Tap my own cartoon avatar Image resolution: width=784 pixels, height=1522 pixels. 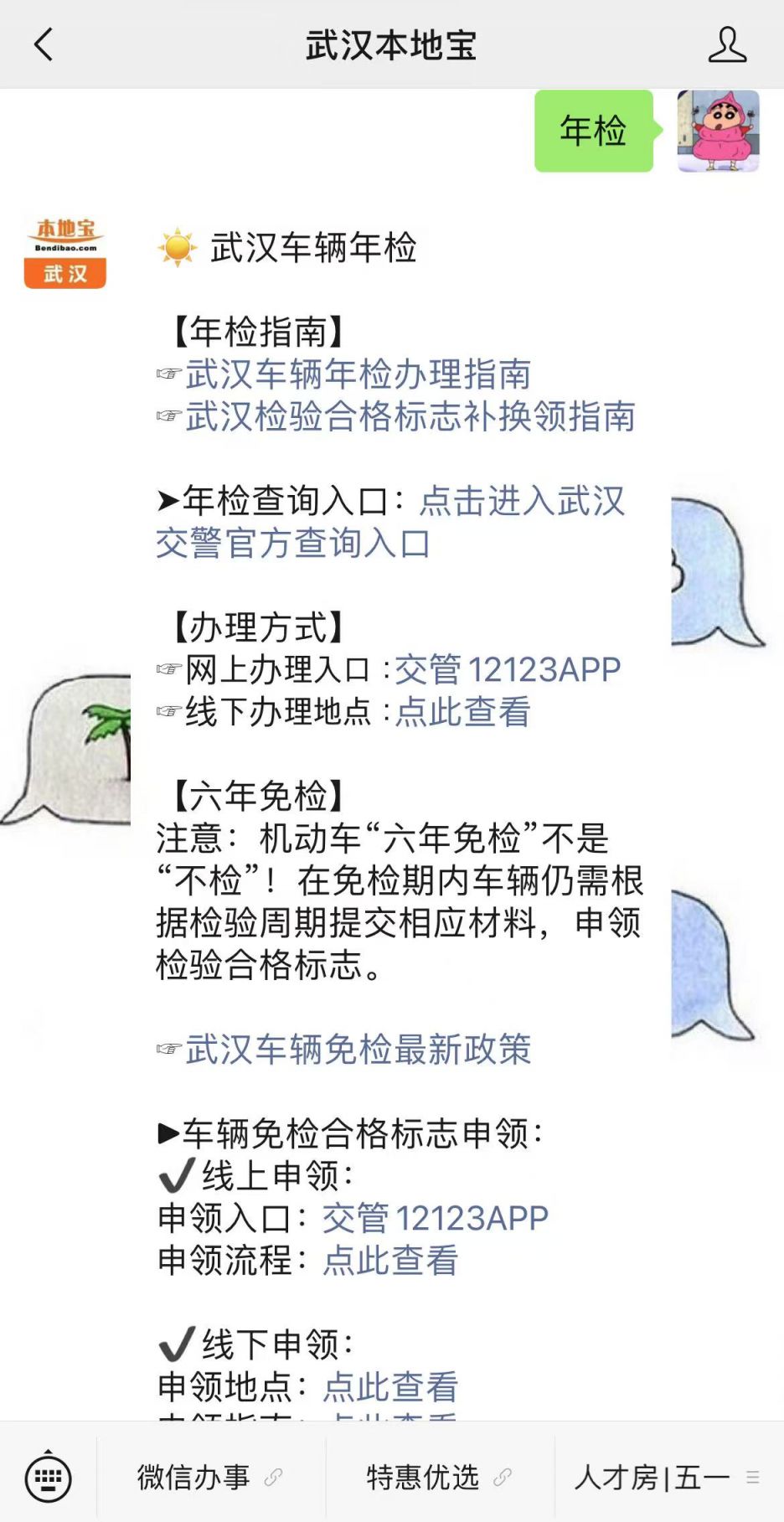(x=718, y=131)
